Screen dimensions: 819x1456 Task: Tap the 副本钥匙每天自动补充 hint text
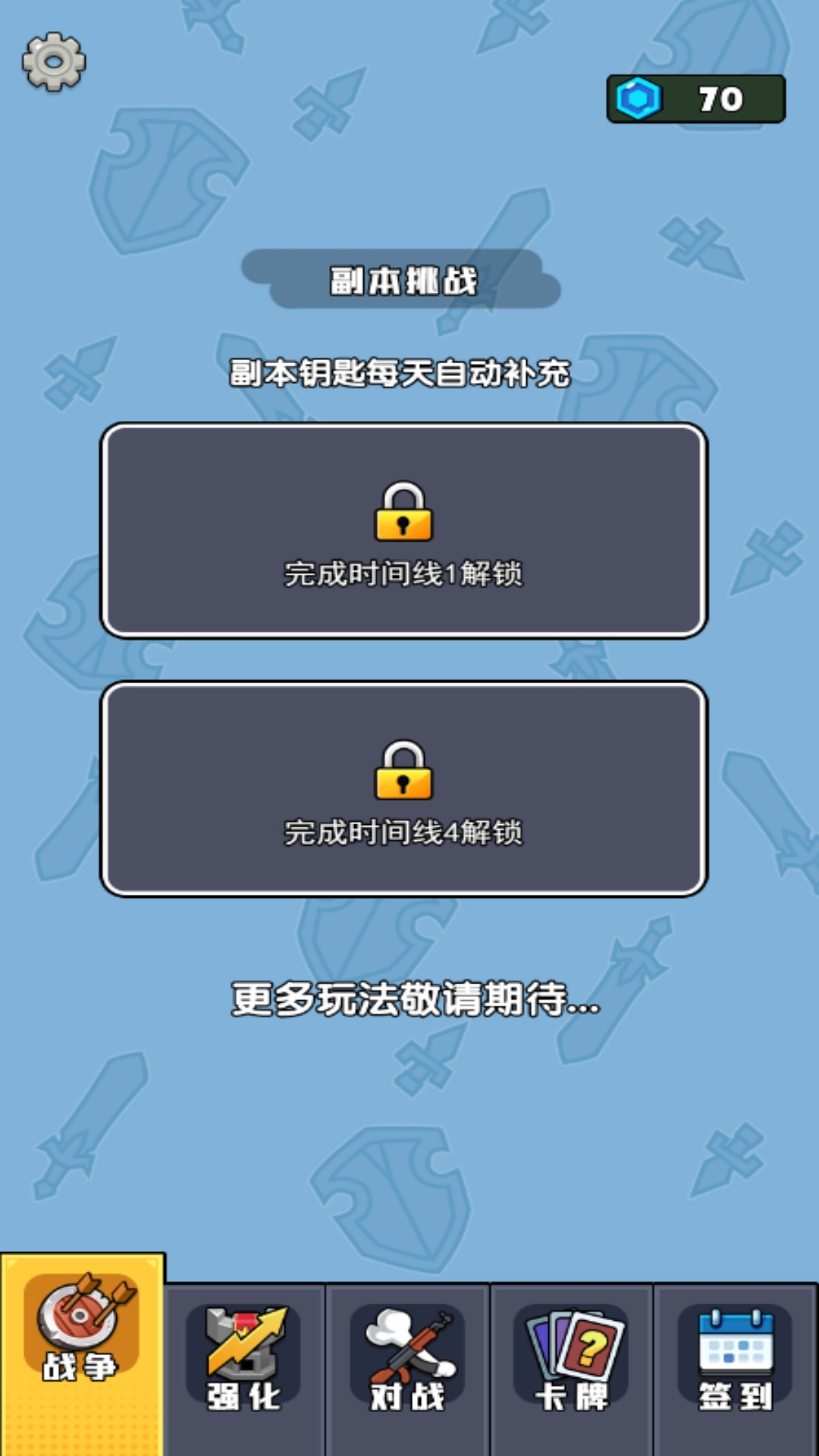400,373
